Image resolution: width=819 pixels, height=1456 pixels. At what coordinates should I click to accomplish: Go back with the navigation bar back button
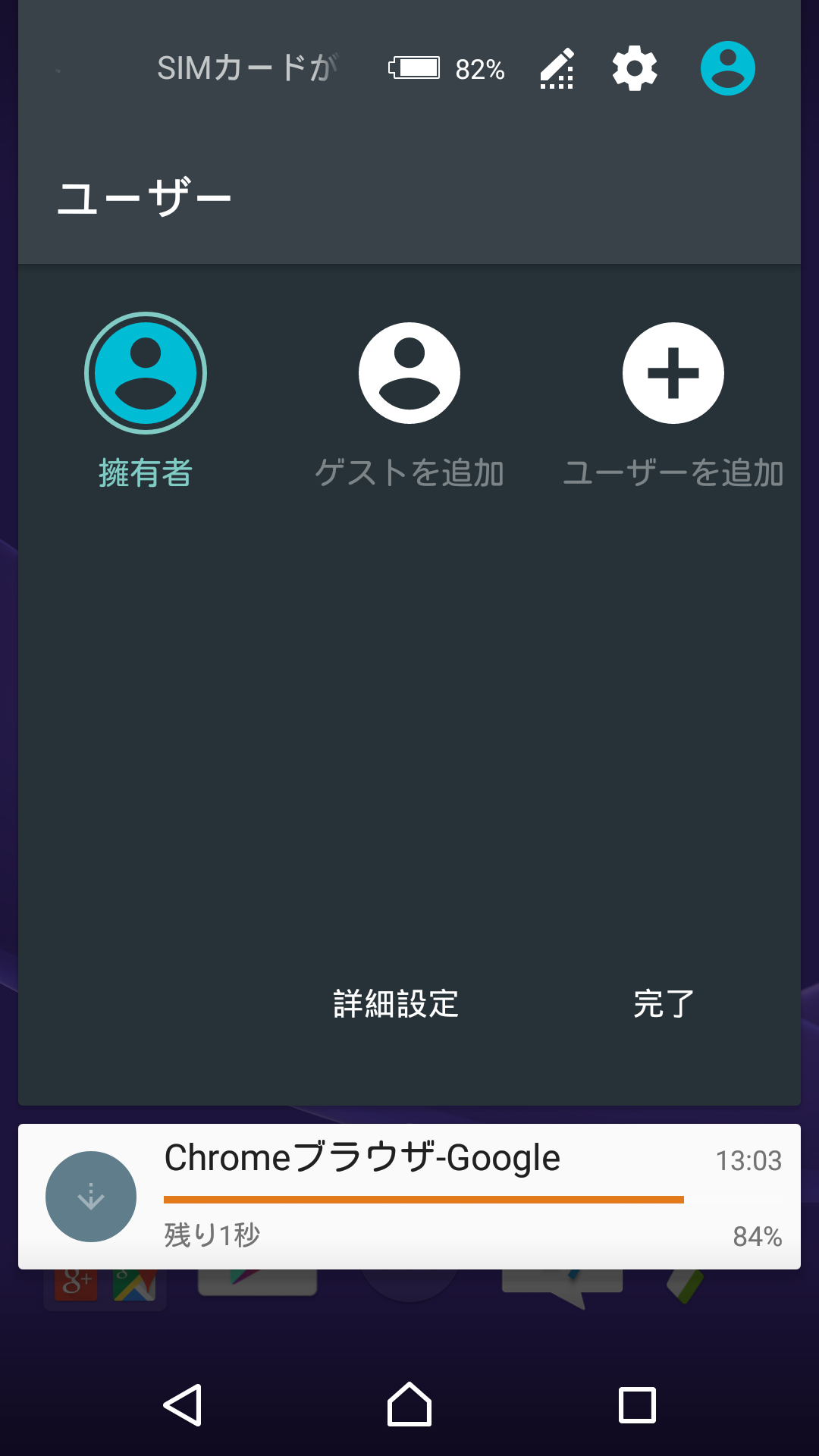[x=183, y=1405]
